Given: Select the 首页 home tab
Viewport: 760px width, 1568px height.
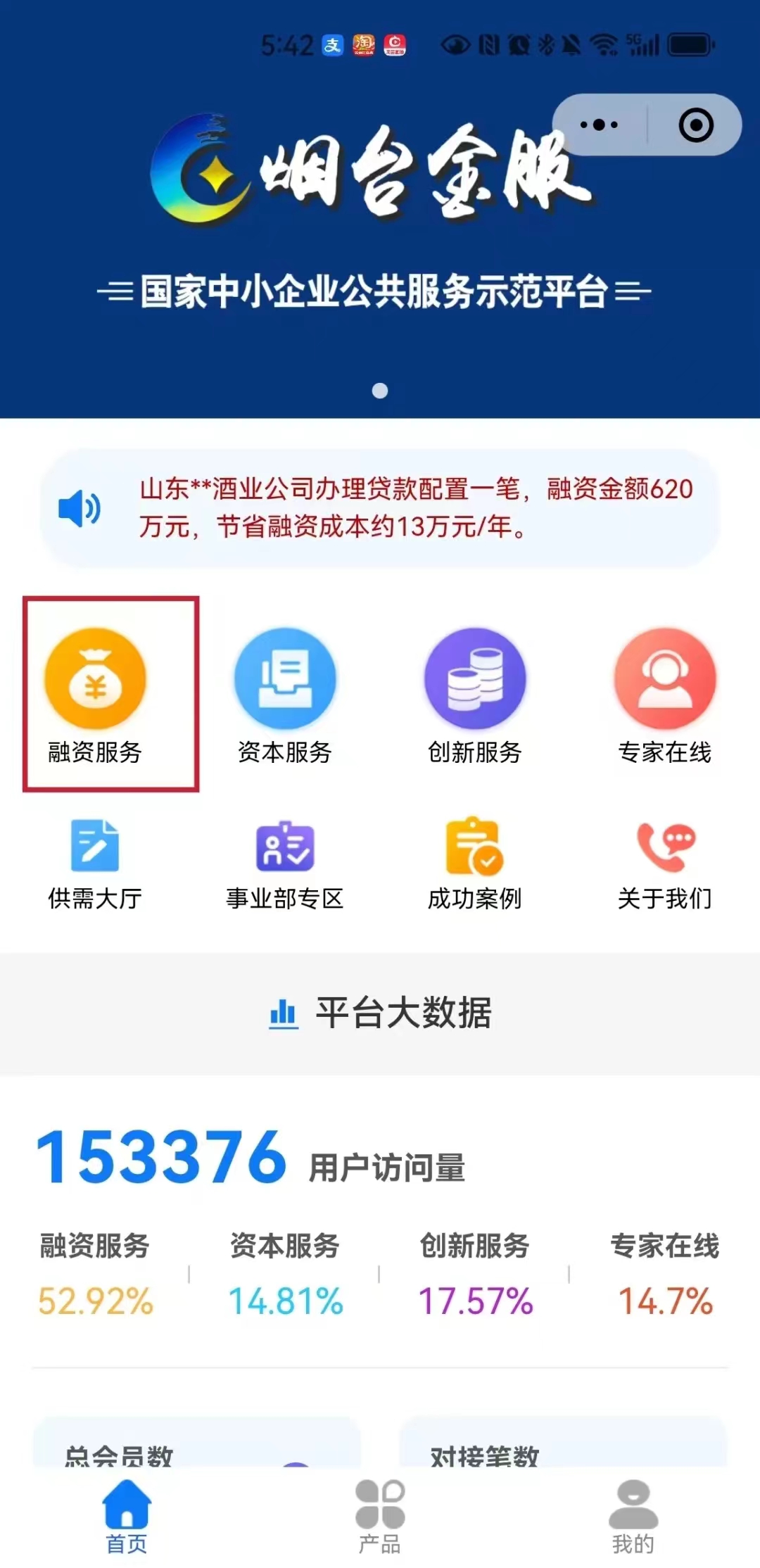Looking at the screenshot, I should pyautogui.click(x=127, y=1517).
